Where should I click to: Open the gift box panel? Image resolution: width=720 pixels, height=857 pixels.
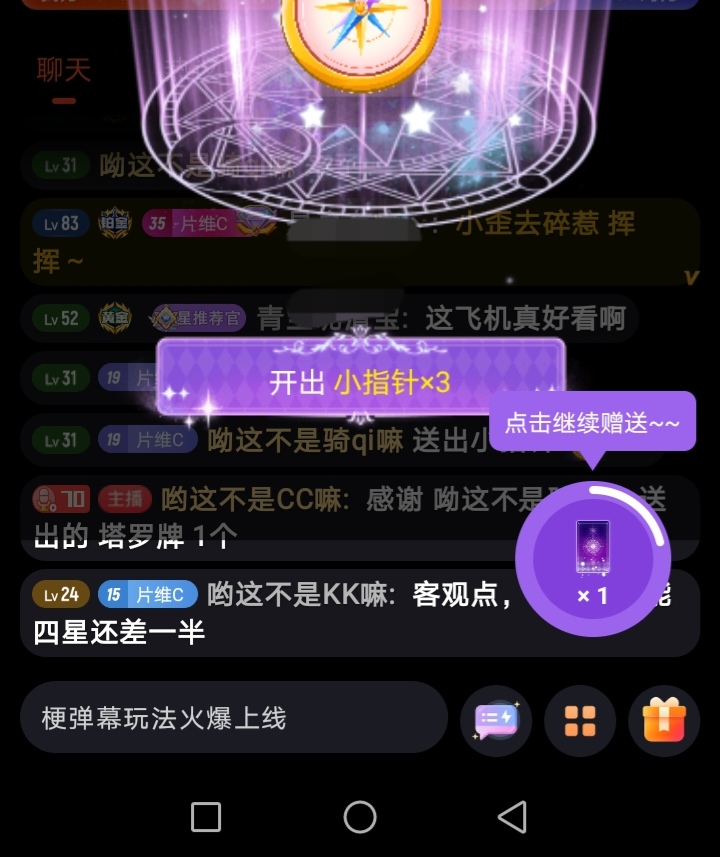[664, 720]
